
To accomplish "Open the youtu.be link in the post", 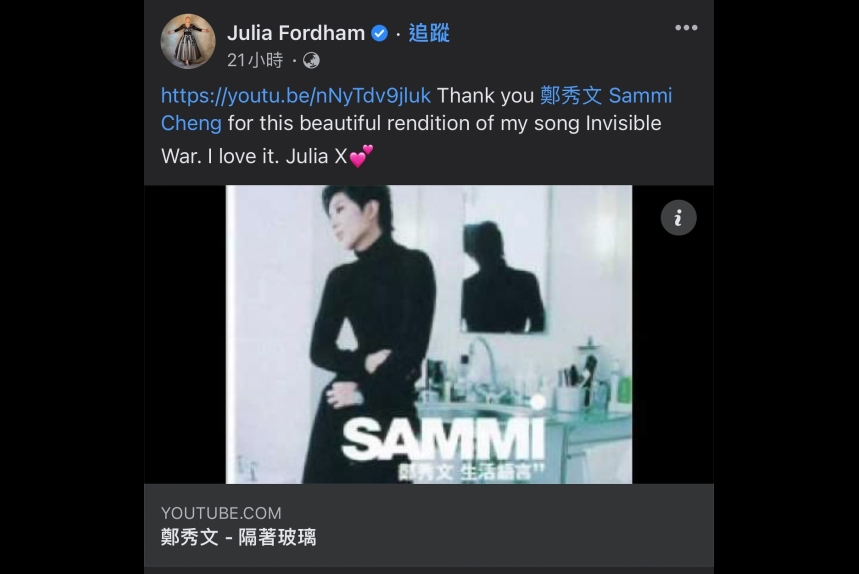I will pos(296,96).
